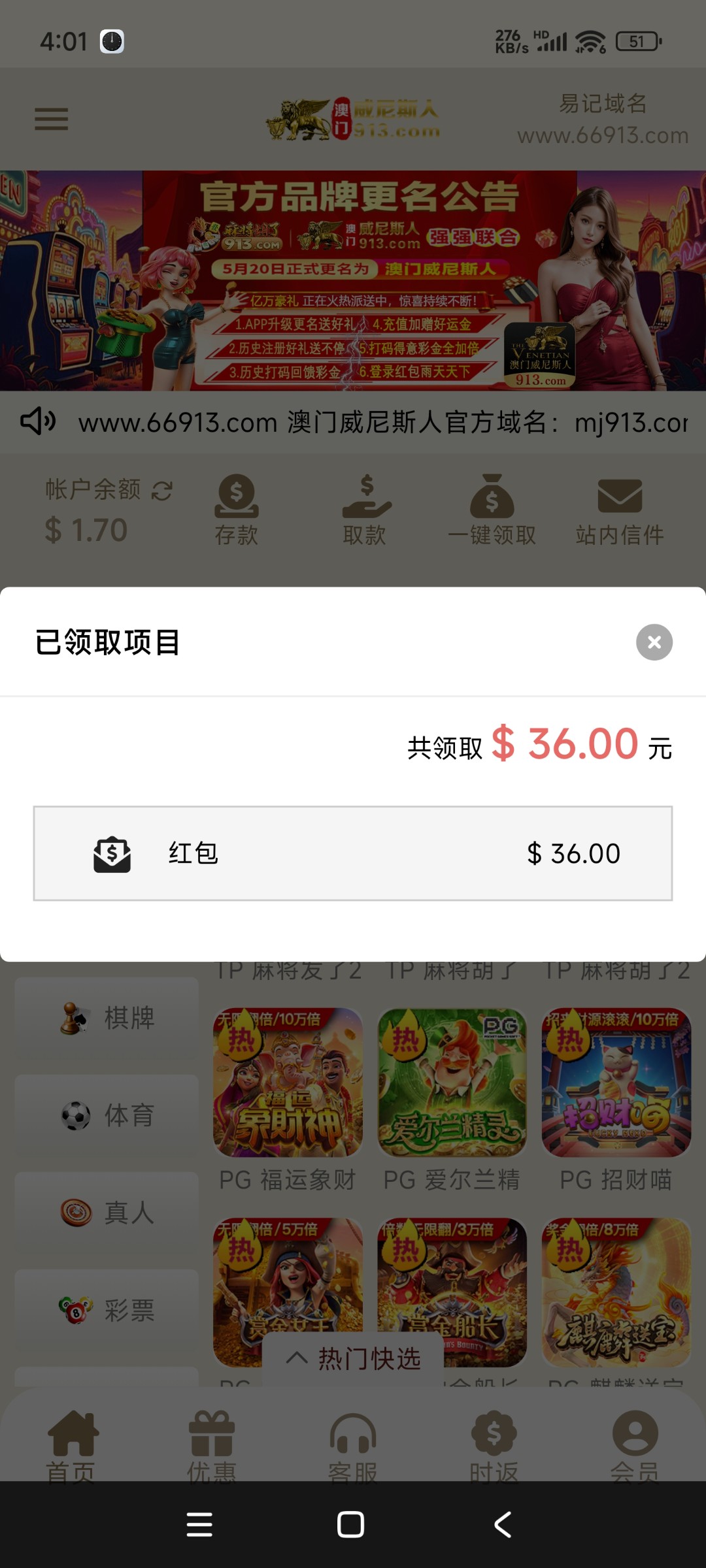Viewport: 706px width, 1568px height.
Task: Close the 已领取项目 dialog
Action: point(654,642)
